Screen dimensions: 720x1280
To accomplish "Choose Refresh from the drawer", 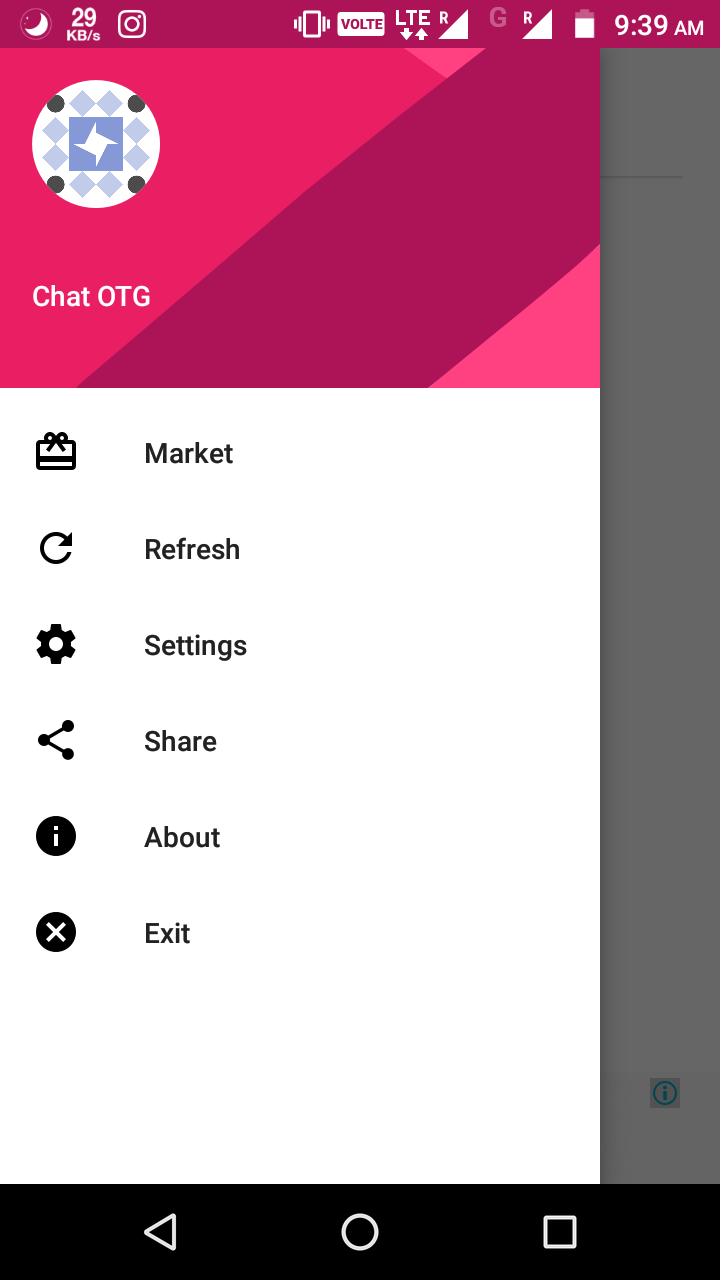I will tap(191, 549).
